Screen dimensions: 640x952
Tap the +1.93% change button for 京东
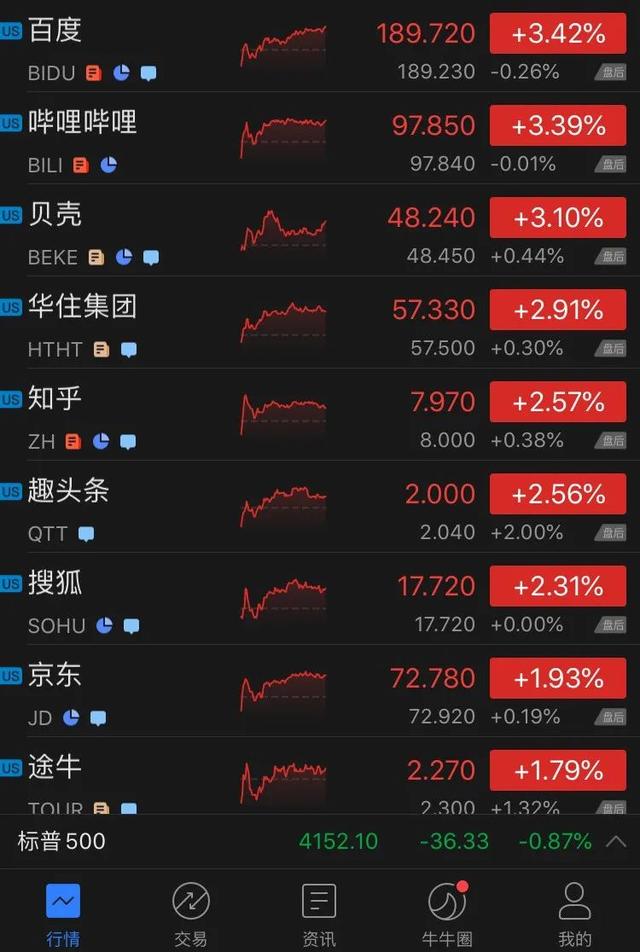tap(558, 678)
